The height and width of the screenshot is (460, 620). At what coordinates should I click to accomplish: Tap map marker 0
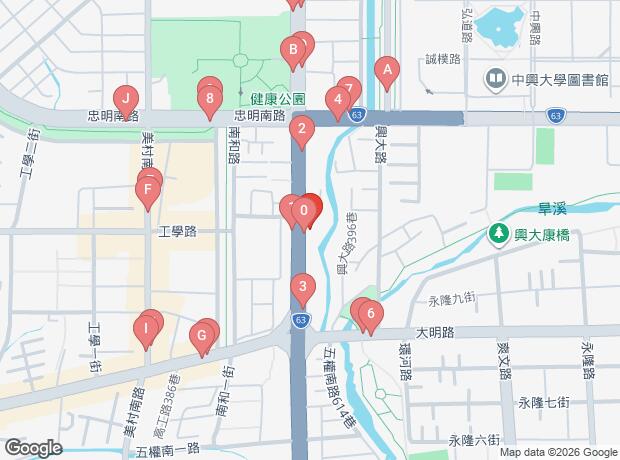tap(303, 211)
